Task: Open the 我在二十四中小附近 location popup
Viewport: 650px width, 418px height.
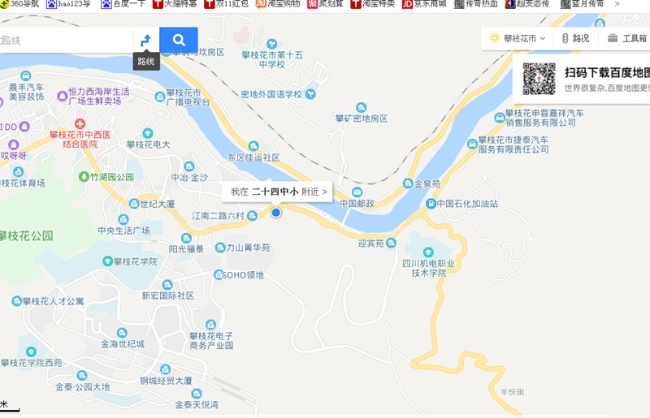Action: pos(278,190)
